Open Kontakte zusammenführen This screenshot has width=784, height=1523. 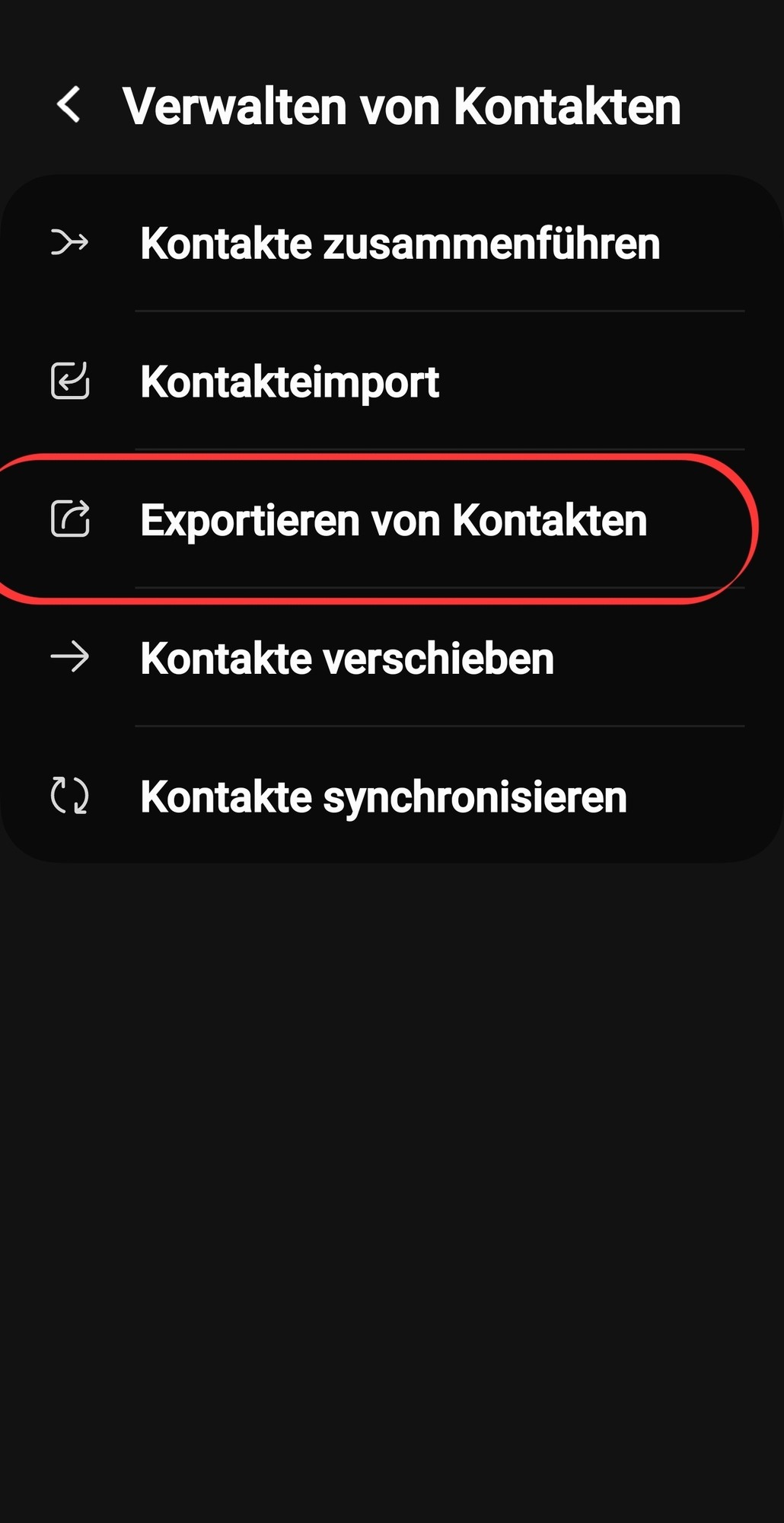pos(400,244)
